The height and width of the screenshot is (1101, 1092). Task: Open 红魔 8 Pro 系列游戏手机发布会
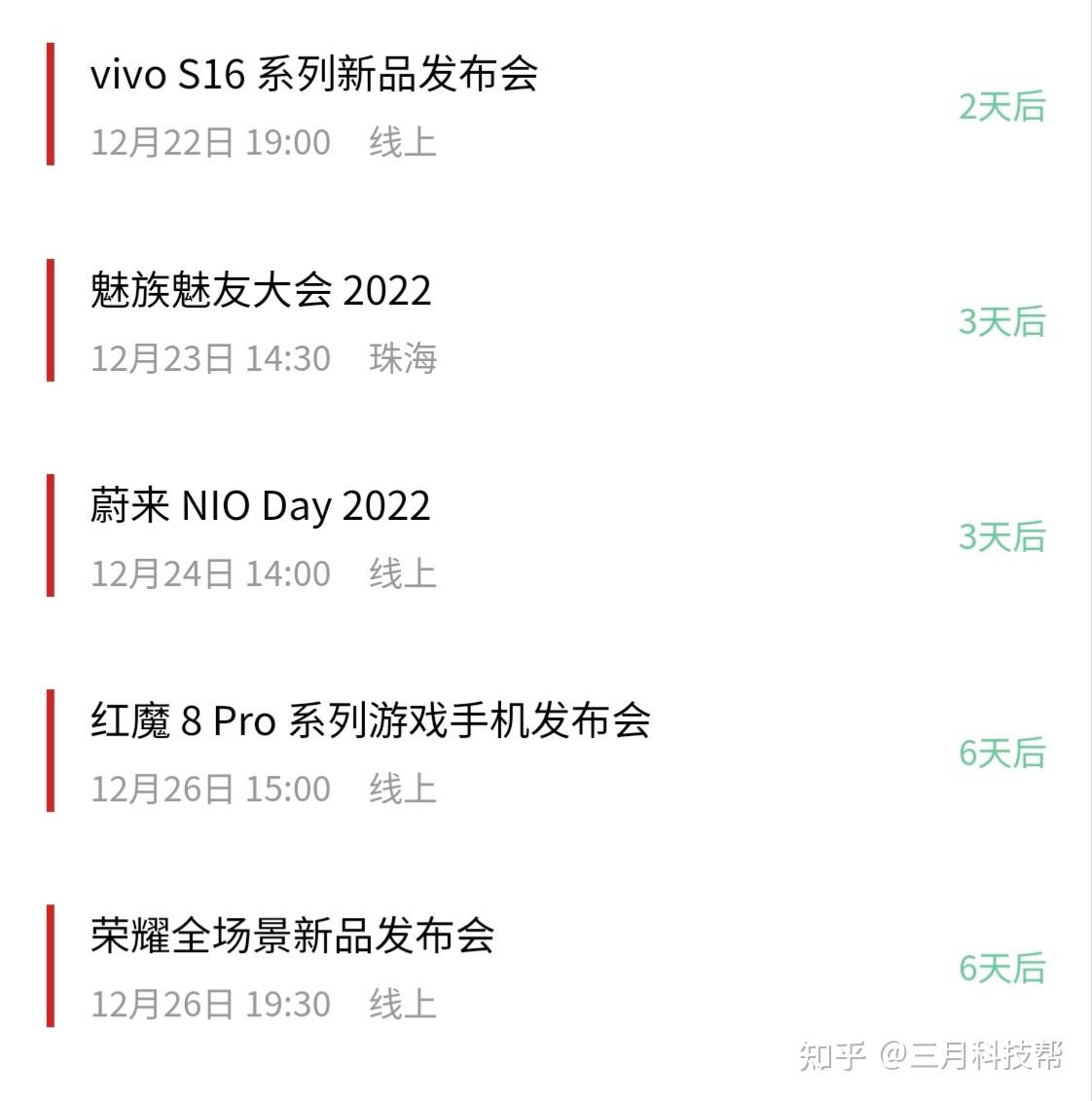click(x=370, y=721)
